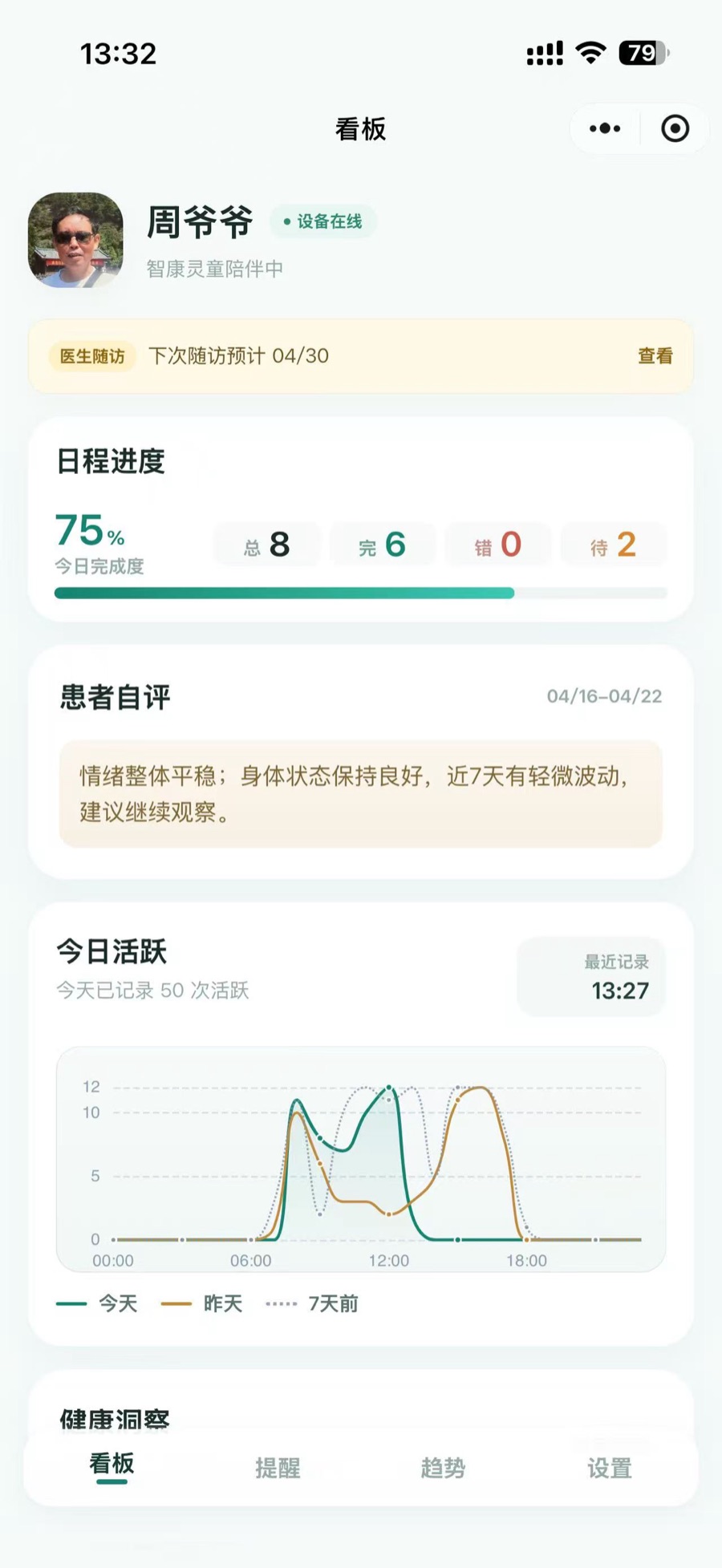Tap the Wi-Fi status icon
722x1568 pixels.
coord(590,51)
